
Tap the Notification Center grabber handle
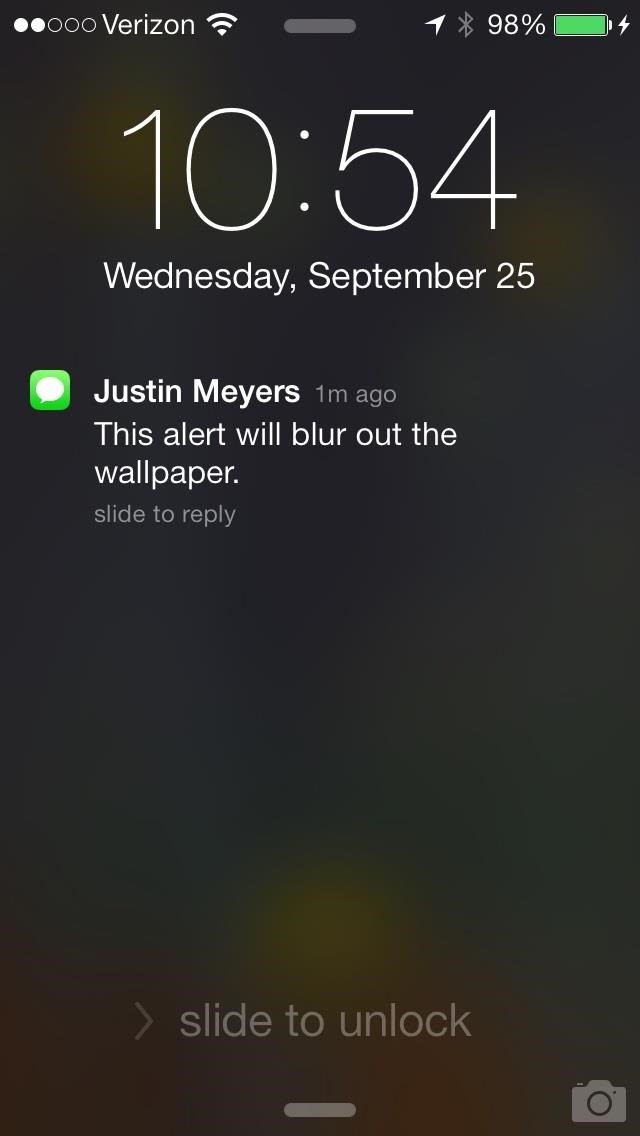point(320,27)
